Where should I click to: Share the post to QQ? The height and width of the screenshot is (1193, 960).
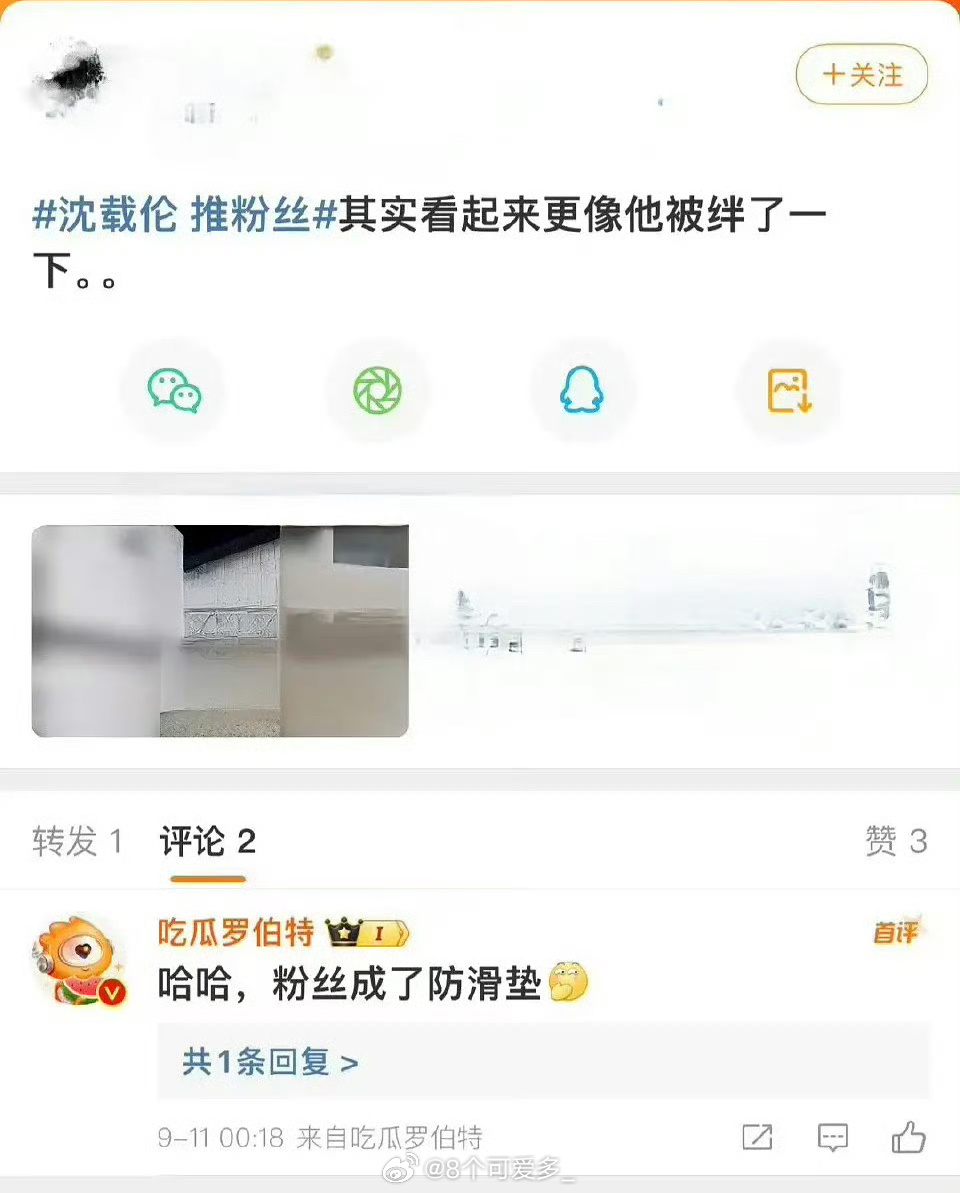tap(581, 390)
